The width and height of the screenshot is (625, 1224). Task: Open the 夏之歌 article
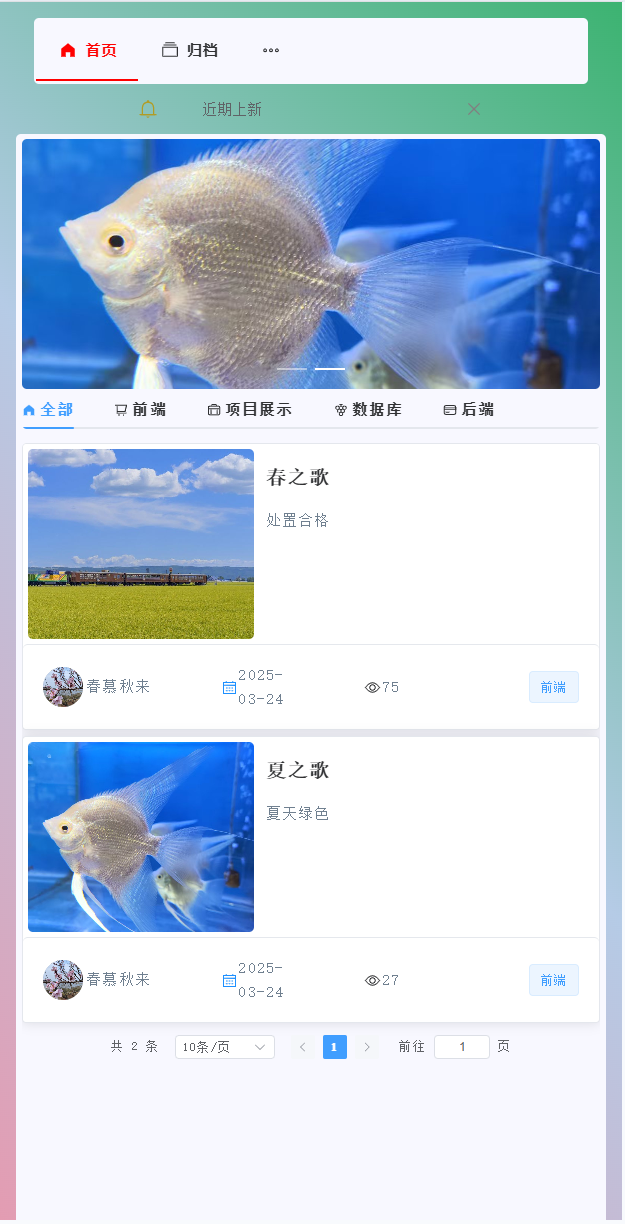(x=298, y=771)
